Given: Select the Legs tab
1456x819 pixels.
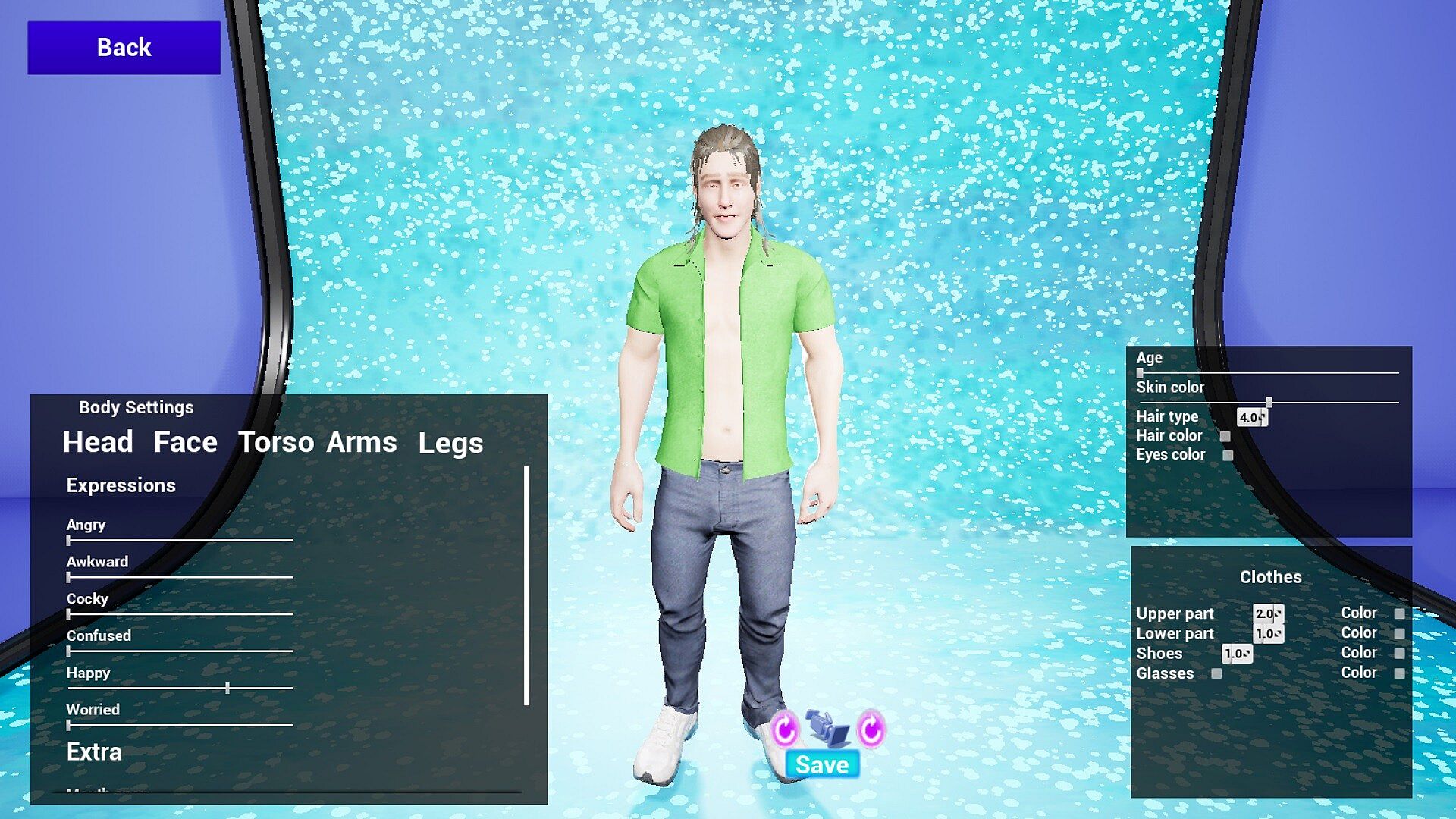Looking at the screenshot, I should click(x=450, y=444).
